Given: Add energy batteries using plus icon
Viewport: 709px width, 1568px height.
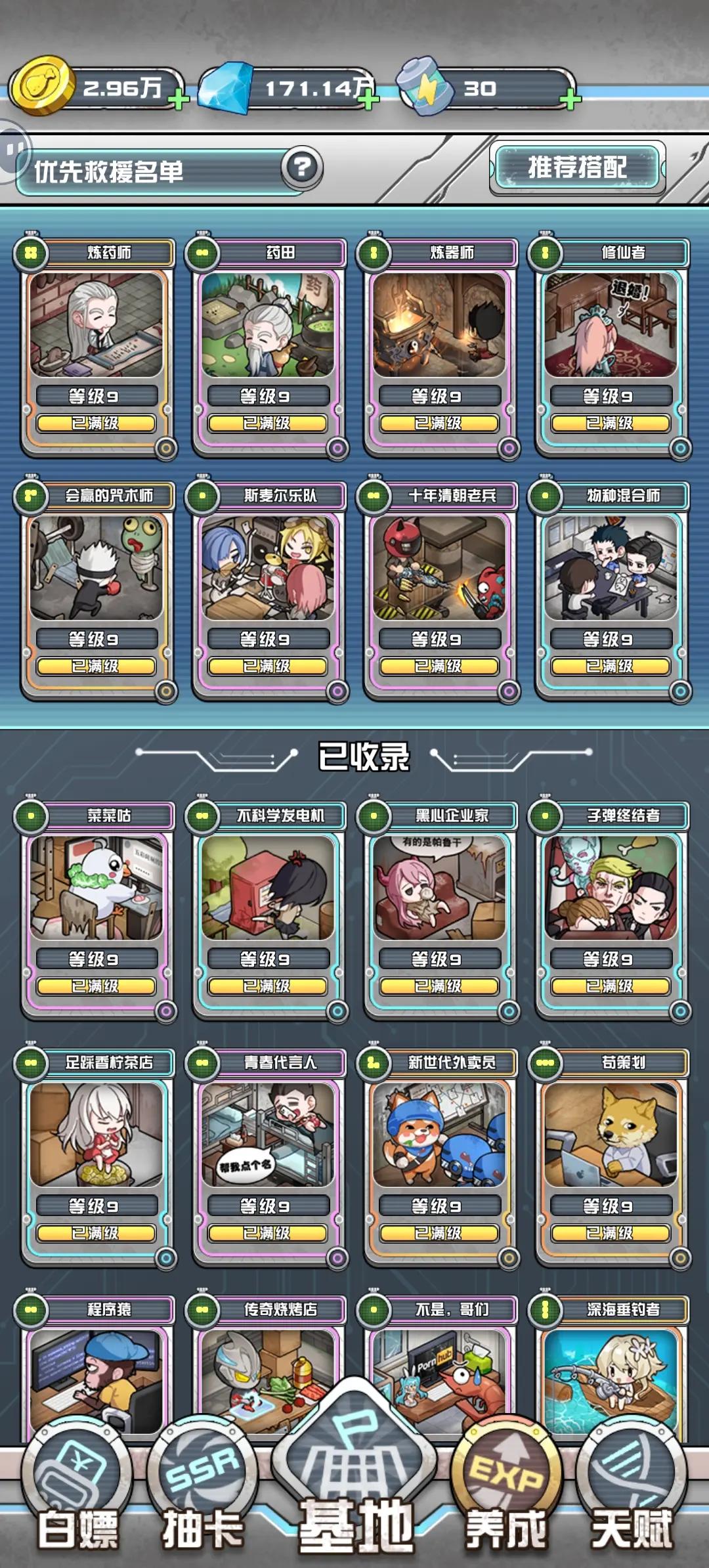Looking at the screenshot, I should click(x=570, y=100).
